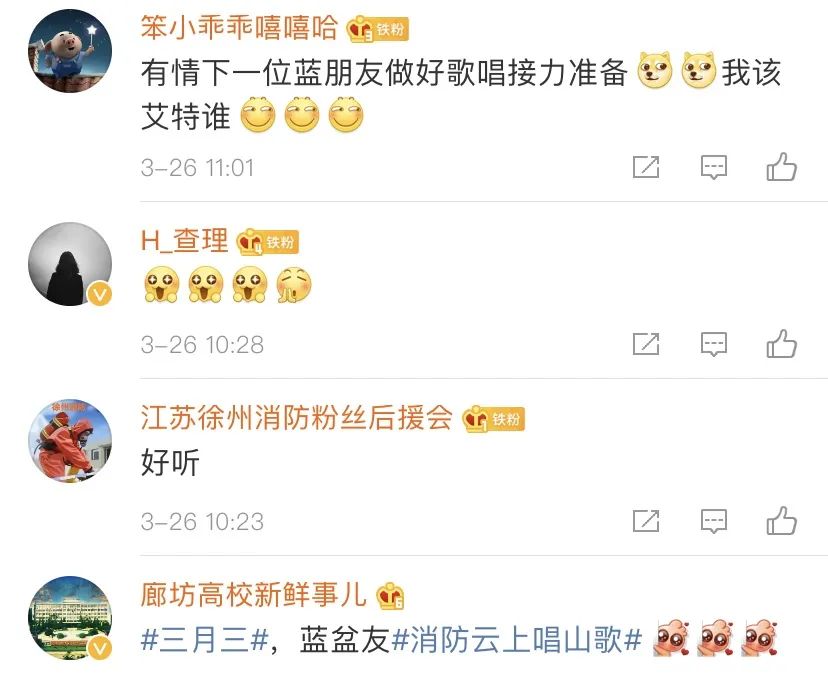Image resolution: width=828 pixels, height=675 pixels.
Task: Tap the username 江苏徐州消防粉丝后援会
Action: tap(297, 418)
